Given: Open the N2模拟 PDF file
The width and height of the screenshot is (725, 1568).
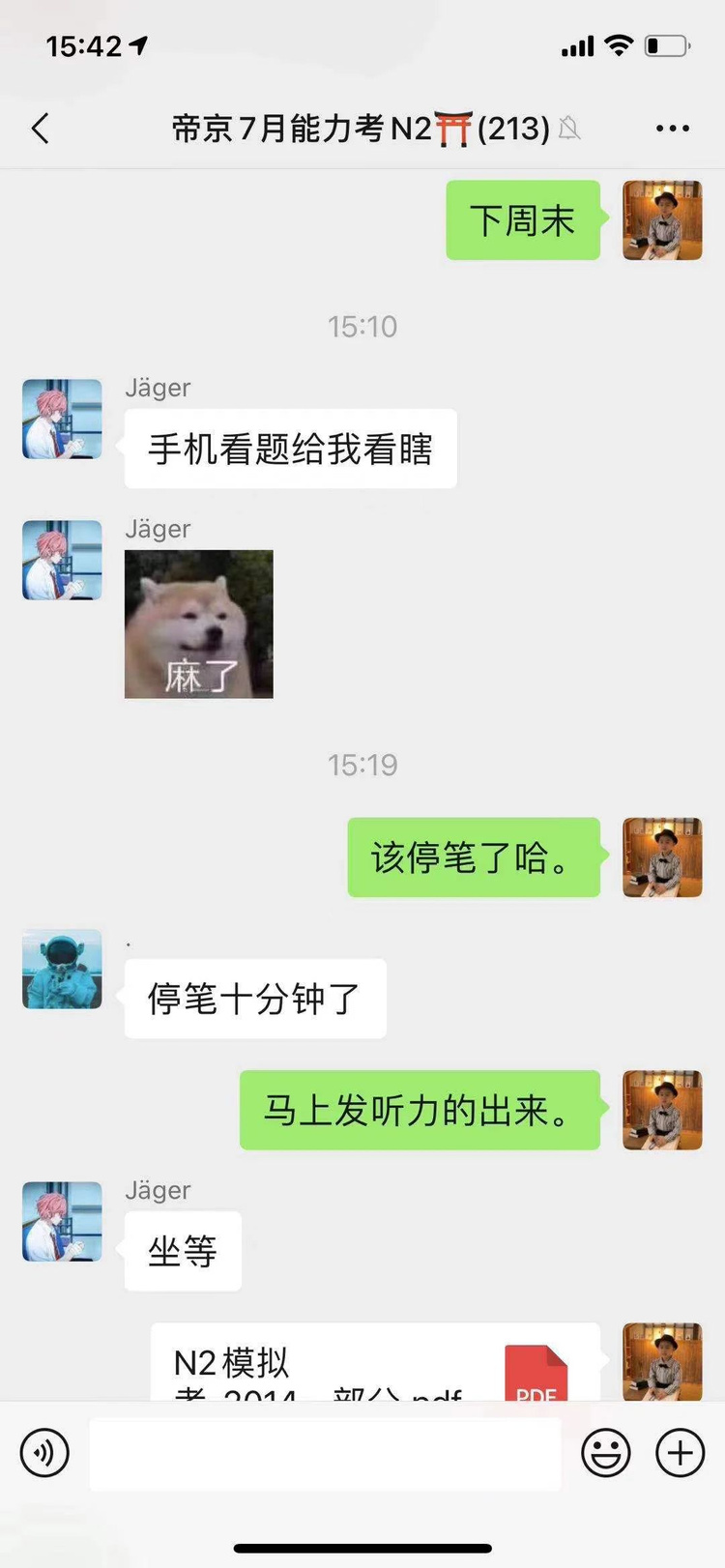Looking at the screenshot, I should (375, 1365).
